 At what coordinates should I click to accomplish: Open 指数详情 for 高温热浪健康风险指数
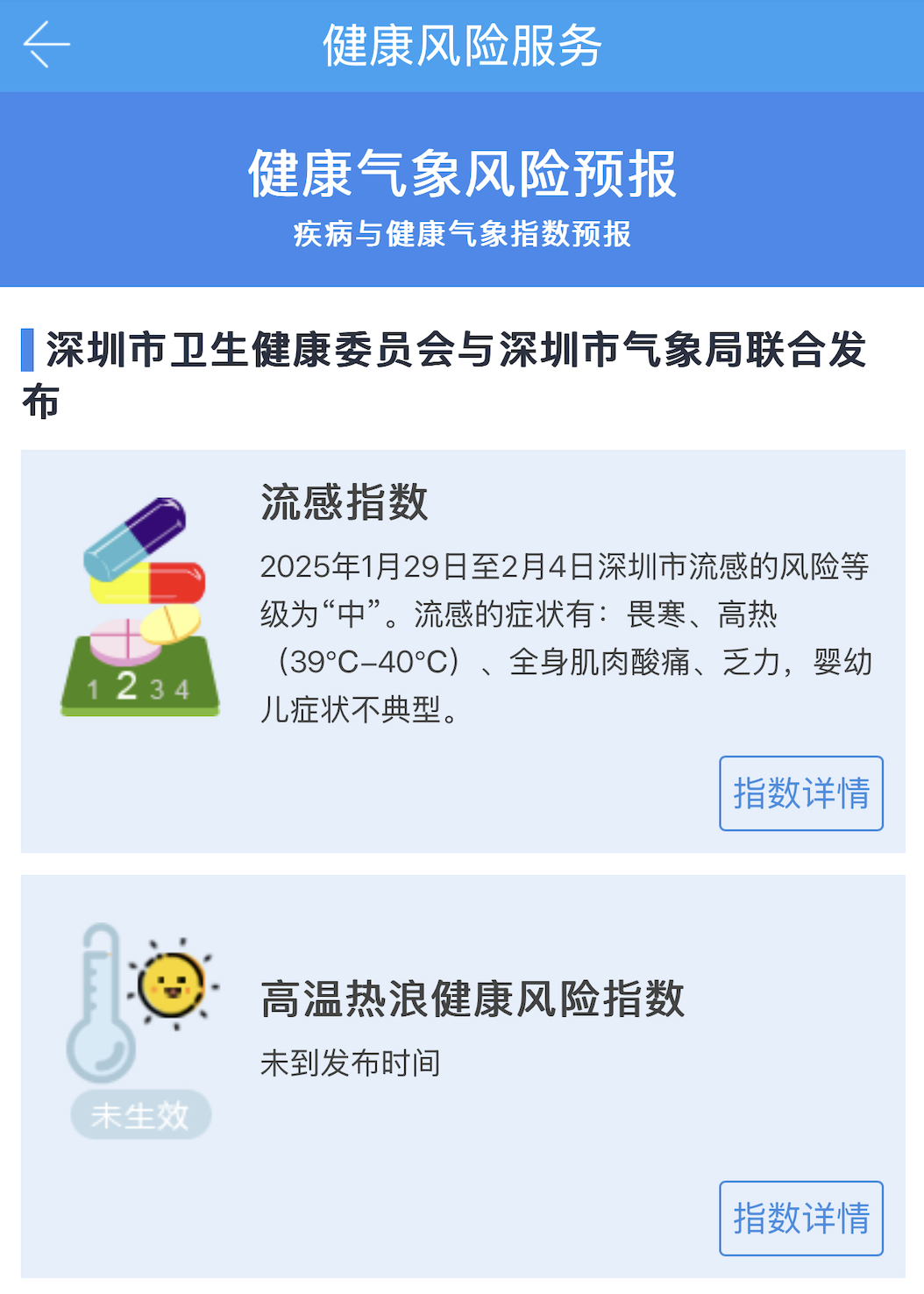coord(800,1218)
